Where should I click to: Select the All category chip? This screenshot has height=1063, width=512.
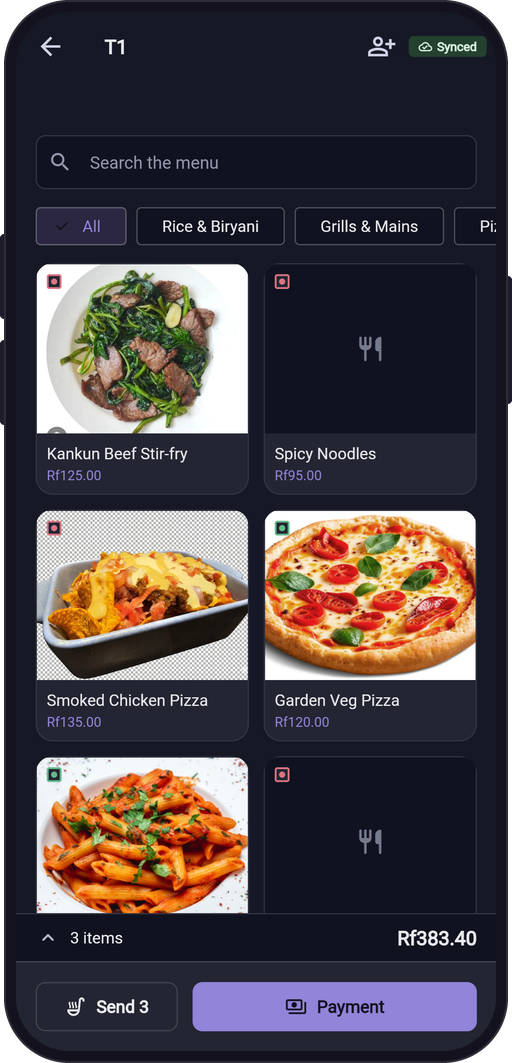pyautogui.click(x=81, y=226)
